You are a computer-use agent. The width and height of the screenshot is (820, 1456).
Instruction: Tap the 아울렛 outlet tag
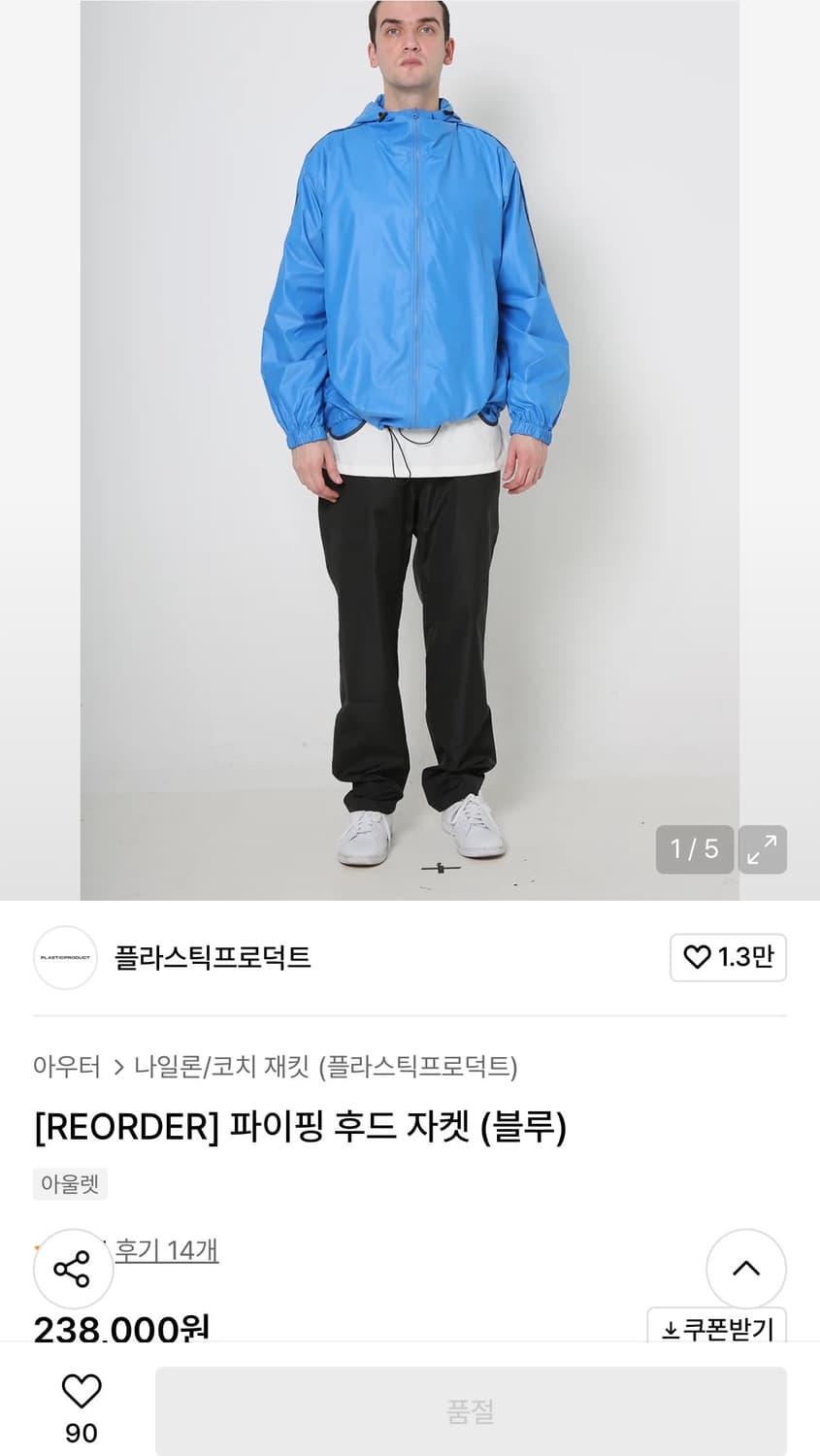click(69, 1184)
